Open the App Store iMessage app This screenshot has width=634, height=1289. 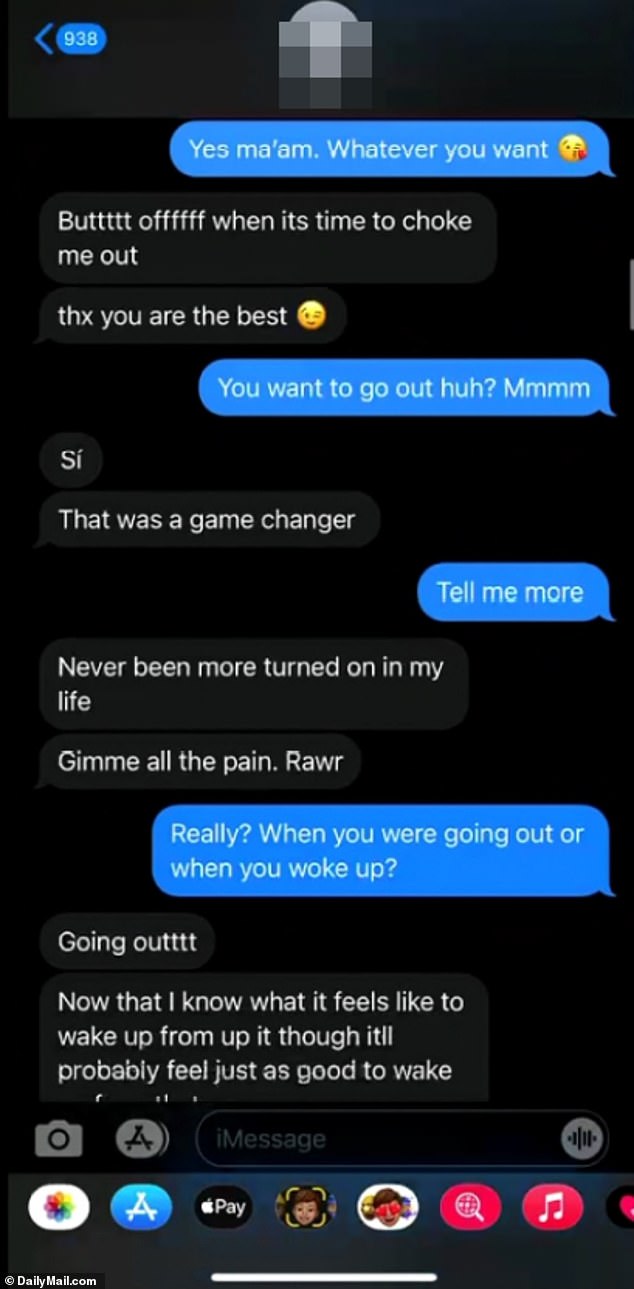(x=141, y=1207)
